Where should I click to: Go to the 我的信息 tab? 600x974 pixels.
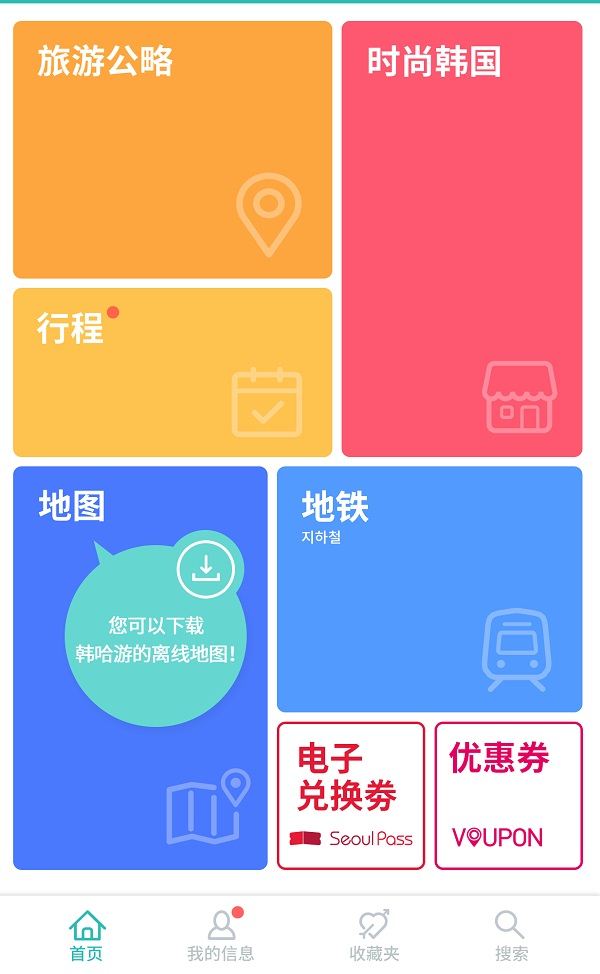[x=221, y=936]
